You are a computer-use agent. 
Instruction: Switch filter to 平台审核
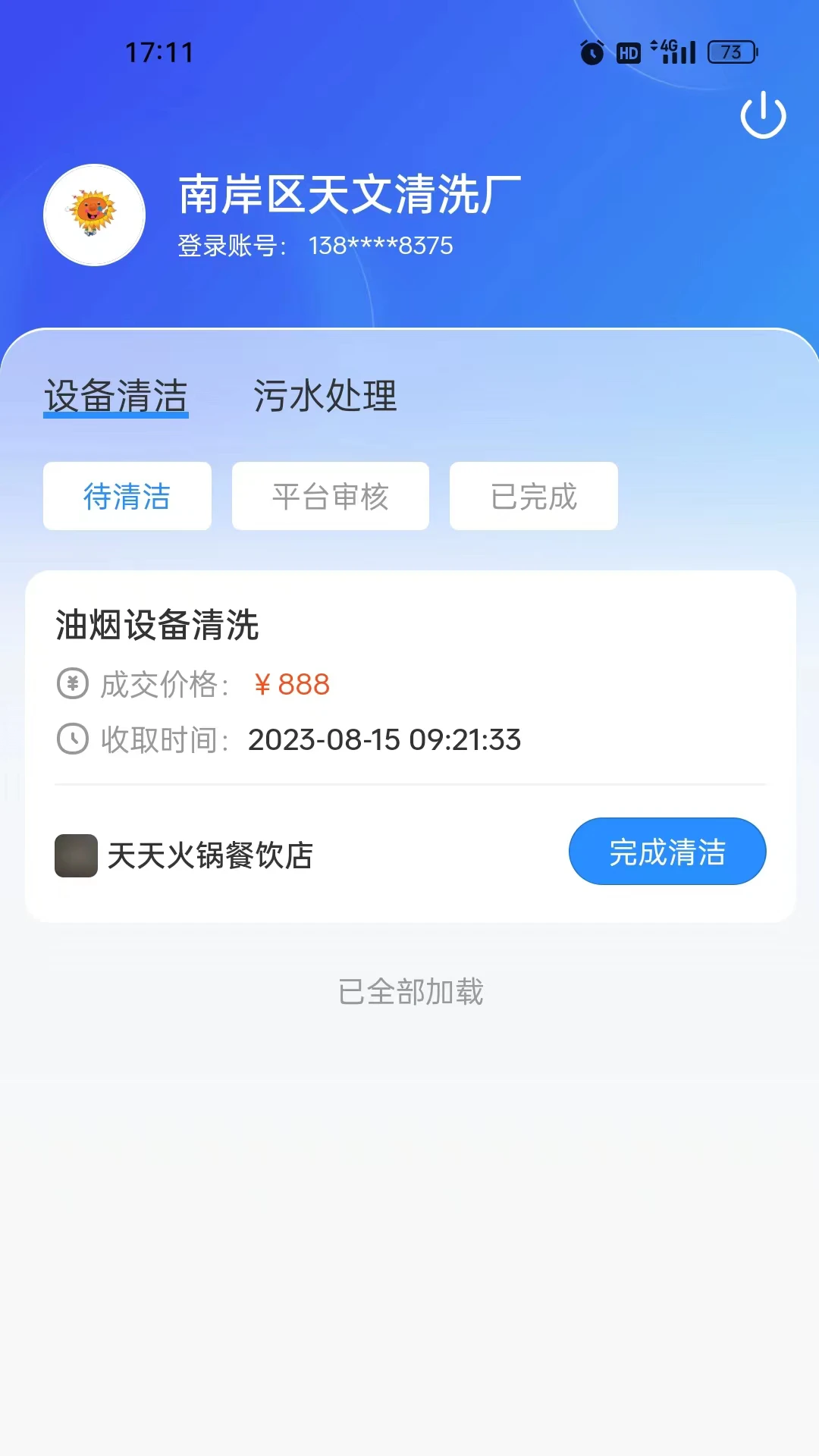point(330,496)
